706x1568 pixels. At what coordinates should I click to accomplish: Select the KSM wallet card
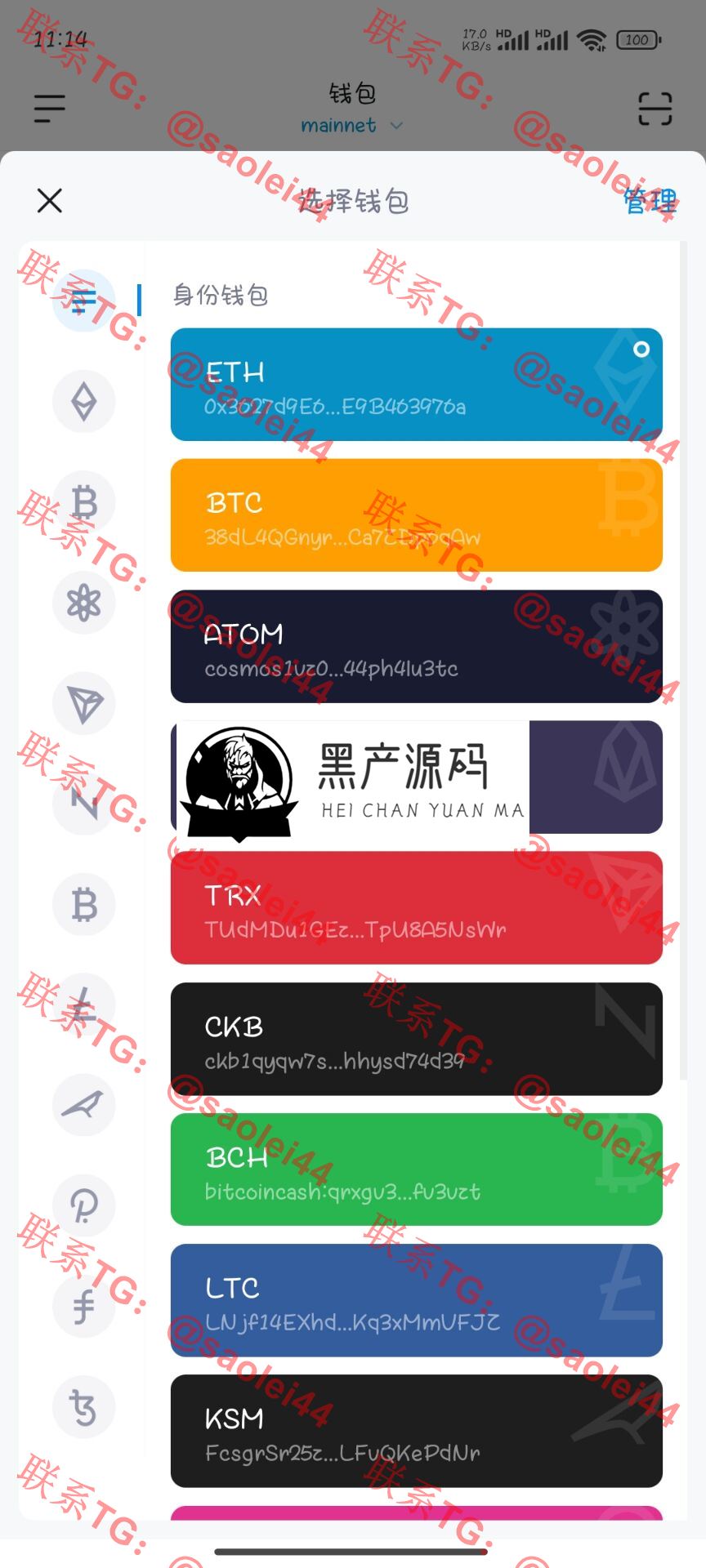click(x=416, y=1431)
